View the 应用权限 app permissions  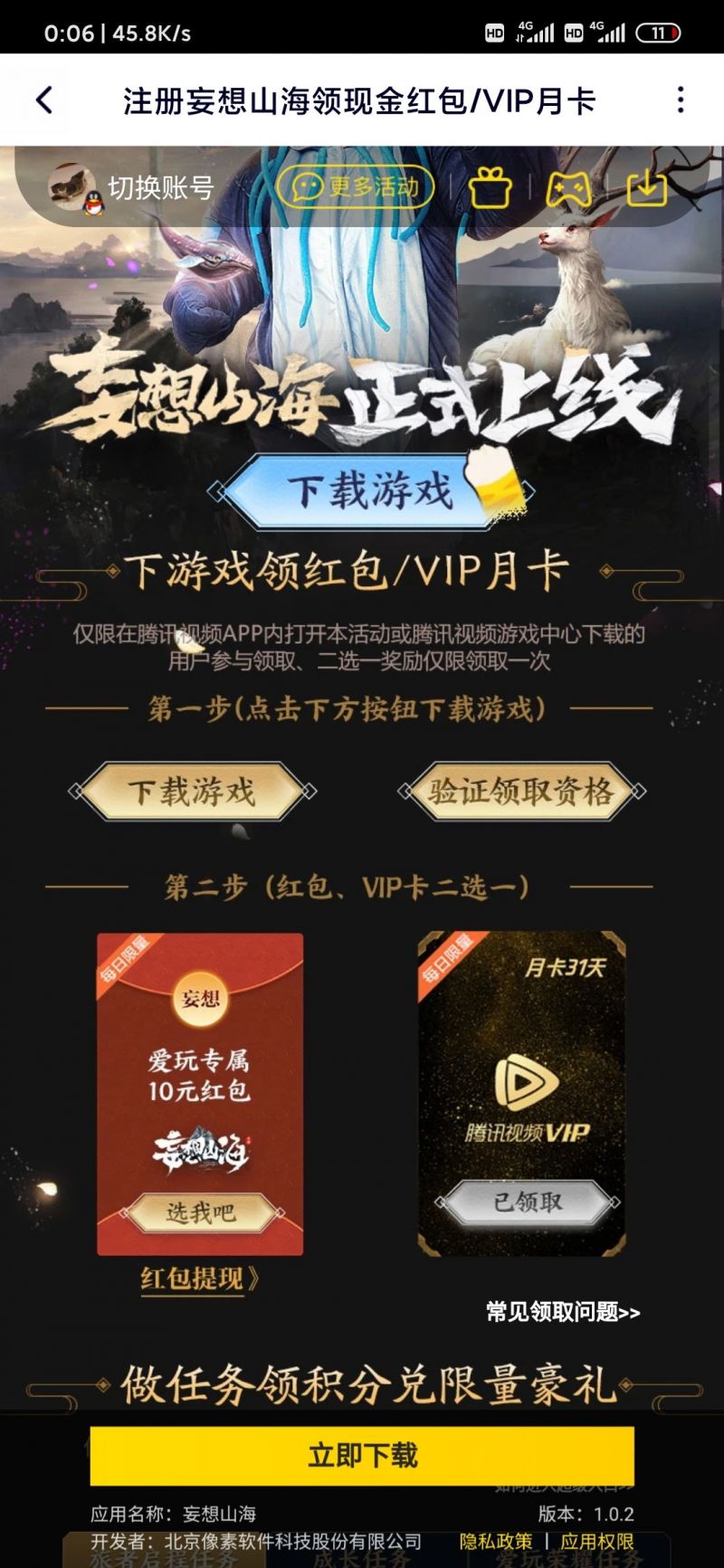pyautogui.click(x=596, y=1541)
